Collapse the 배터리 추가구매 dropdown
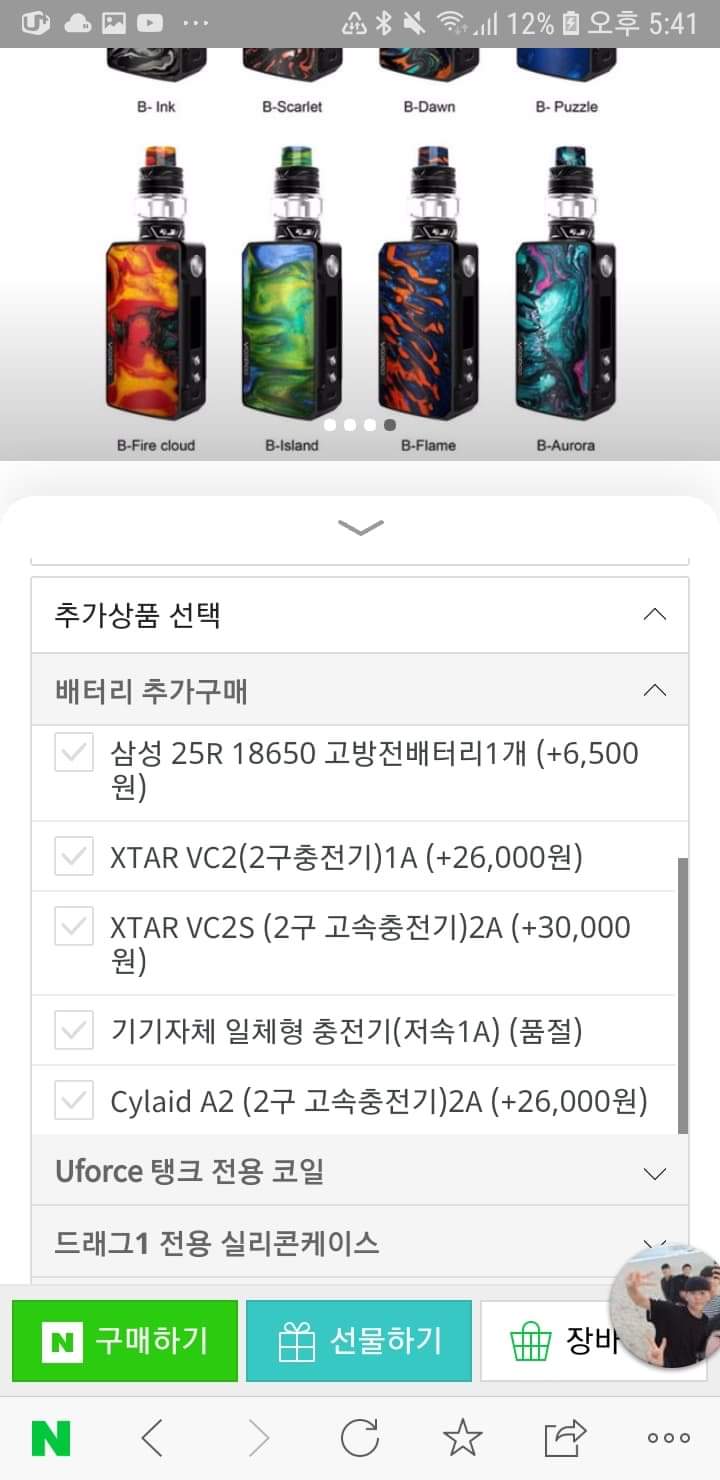This screenshot has width=720, height=1480. tap(654, 690)
